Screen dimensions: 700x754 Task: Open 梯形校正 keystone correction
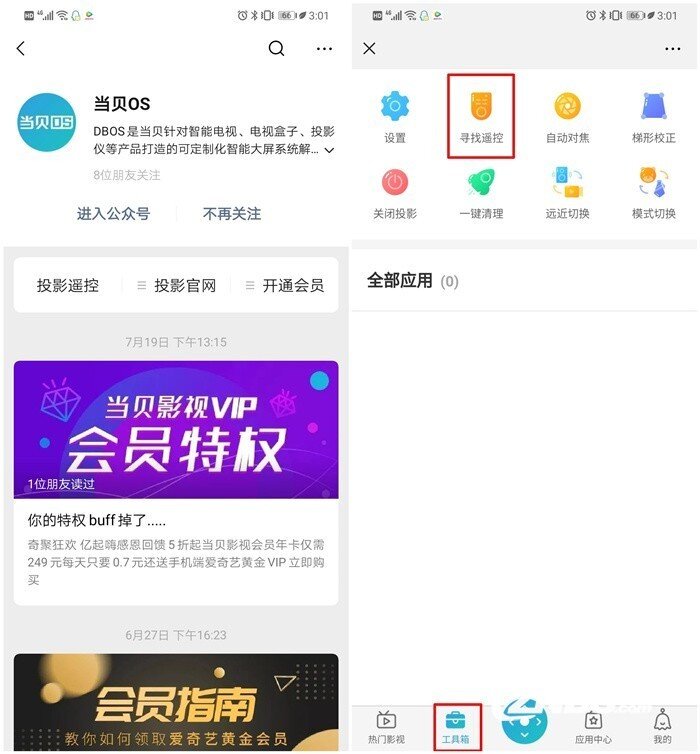click(x=653, y=116)
